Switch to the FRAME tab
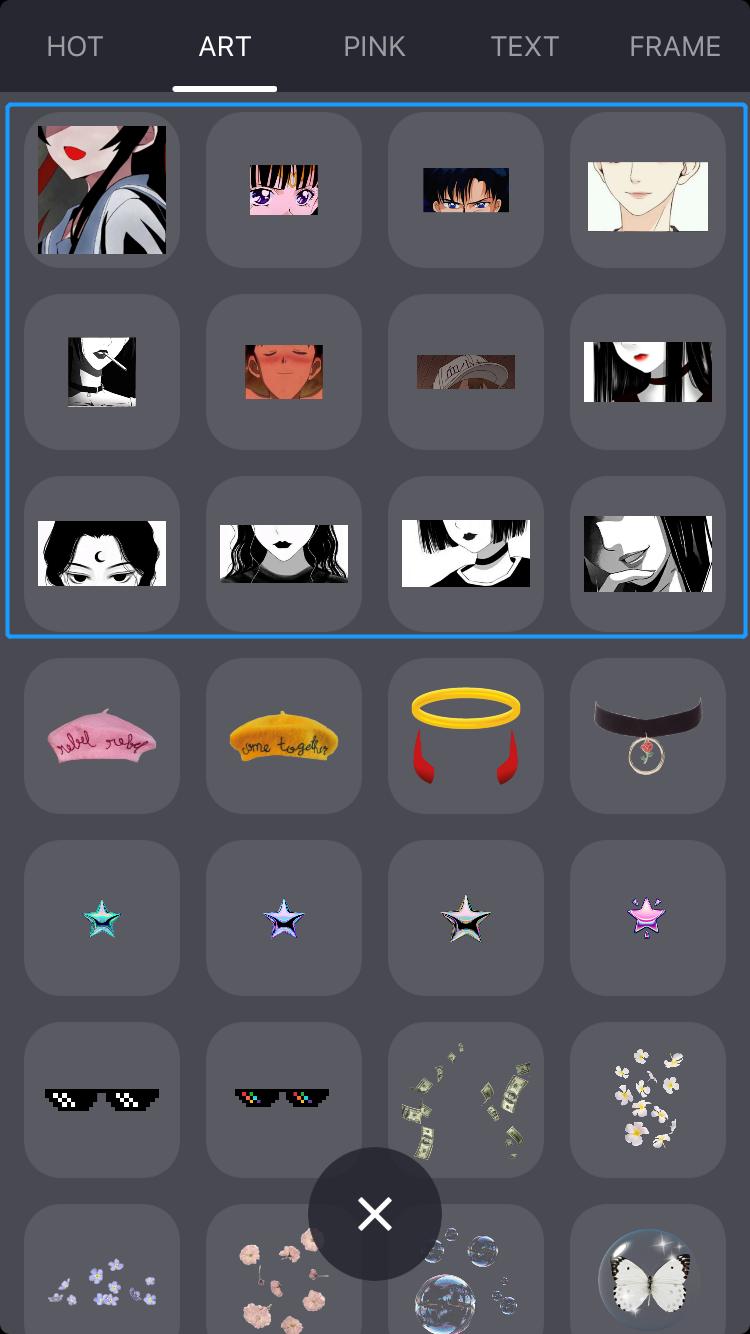 point(674,47)
